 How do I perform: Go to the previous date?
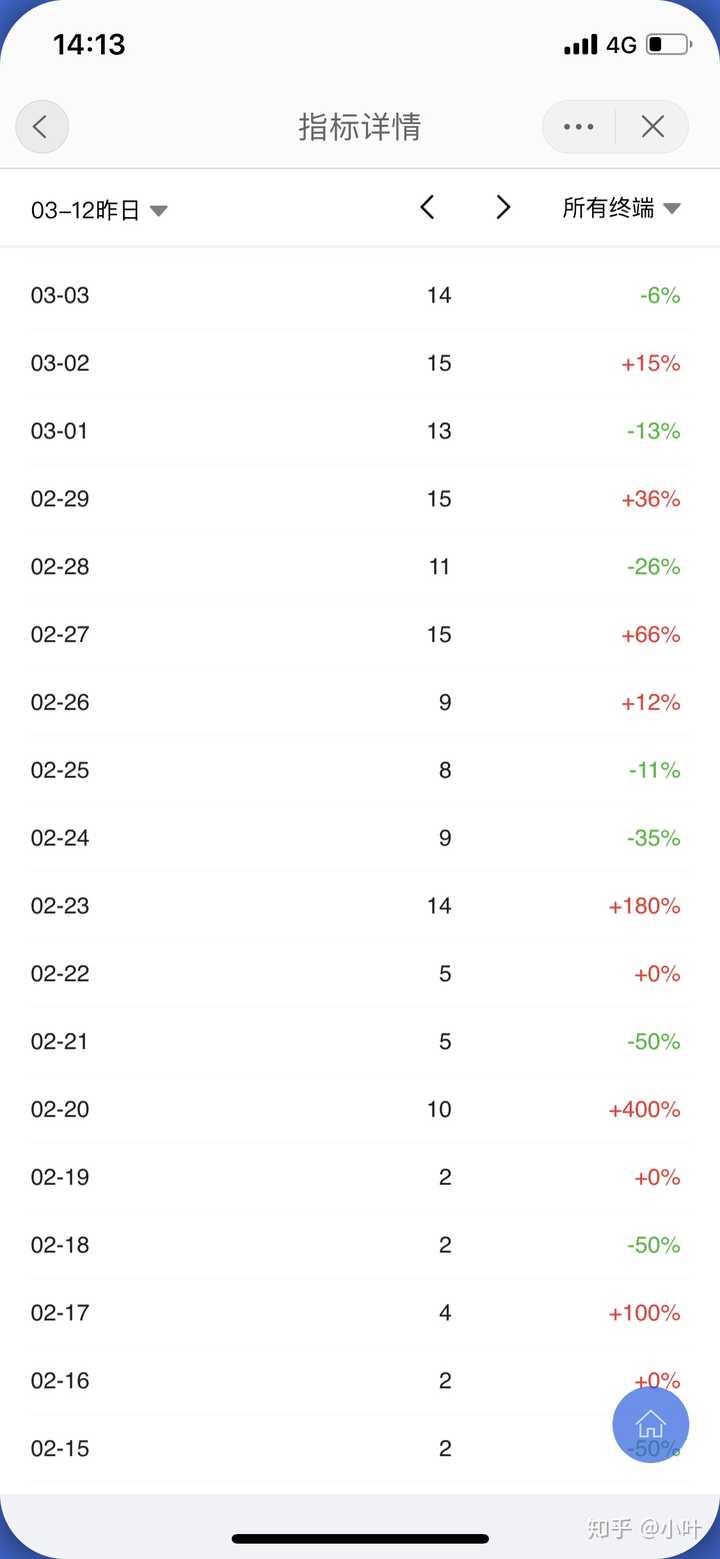click(427, 207)
